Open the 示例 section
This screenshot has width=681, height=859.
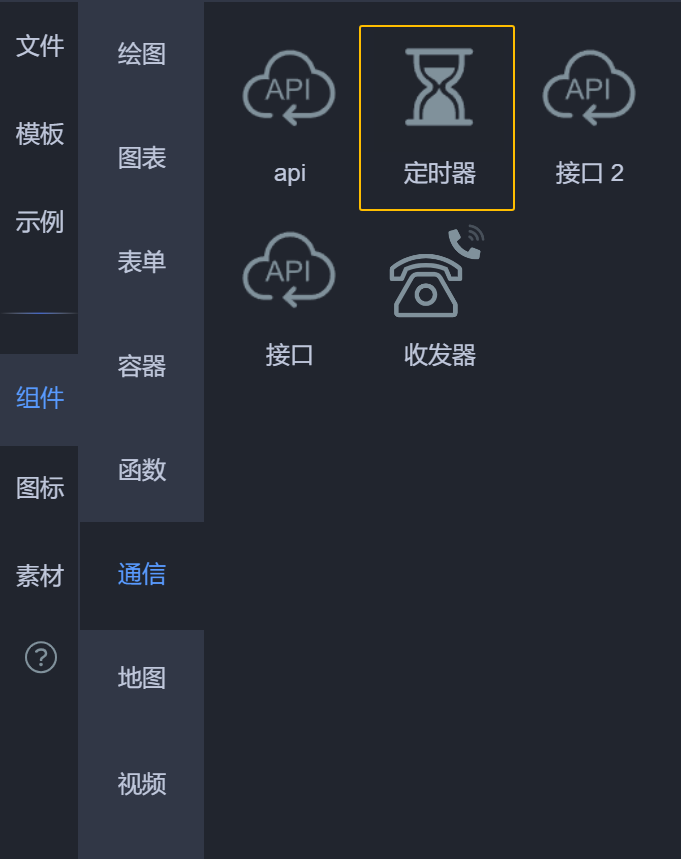pos(40,222)
